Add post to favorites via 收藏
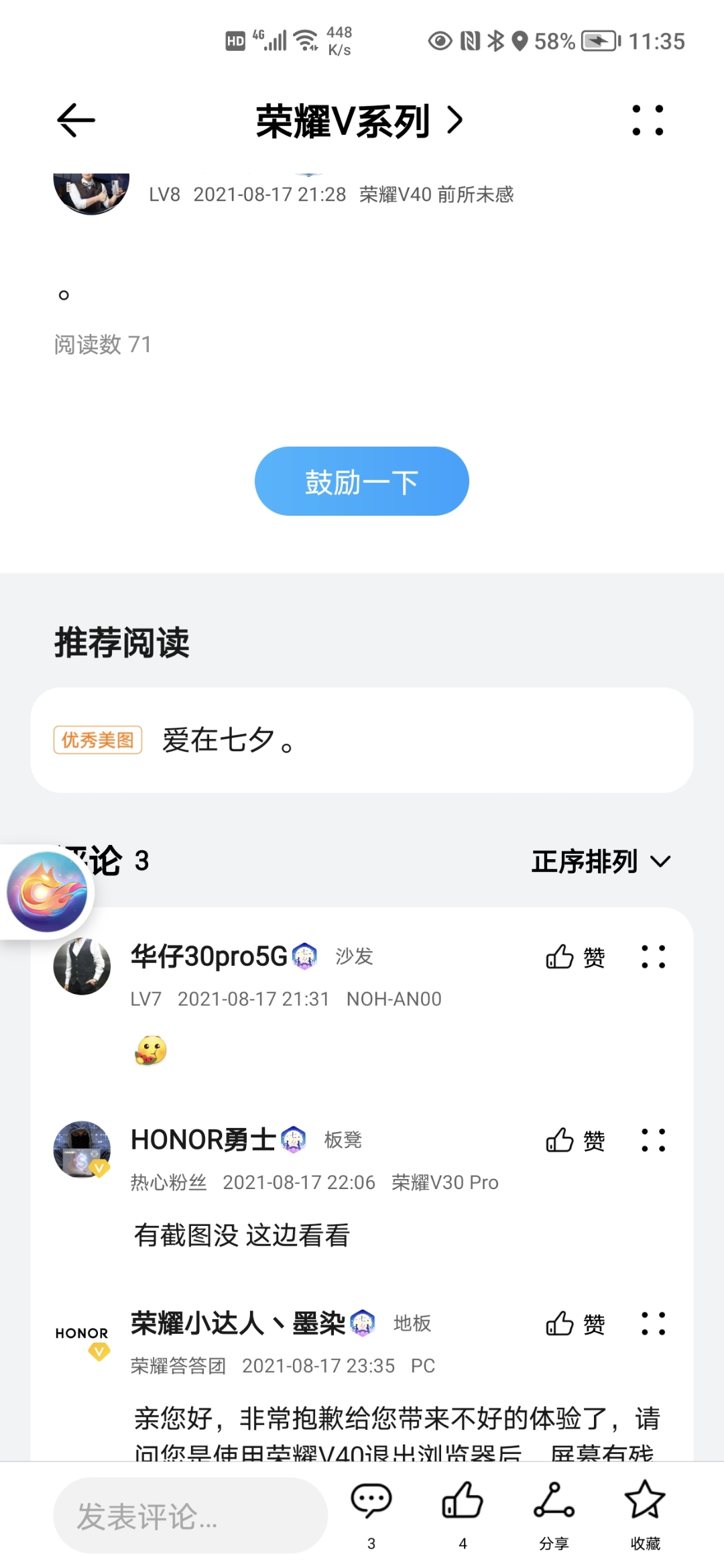Image resolution: width=724 pixels, height=1568 pixels. (x=645, y=1514)
